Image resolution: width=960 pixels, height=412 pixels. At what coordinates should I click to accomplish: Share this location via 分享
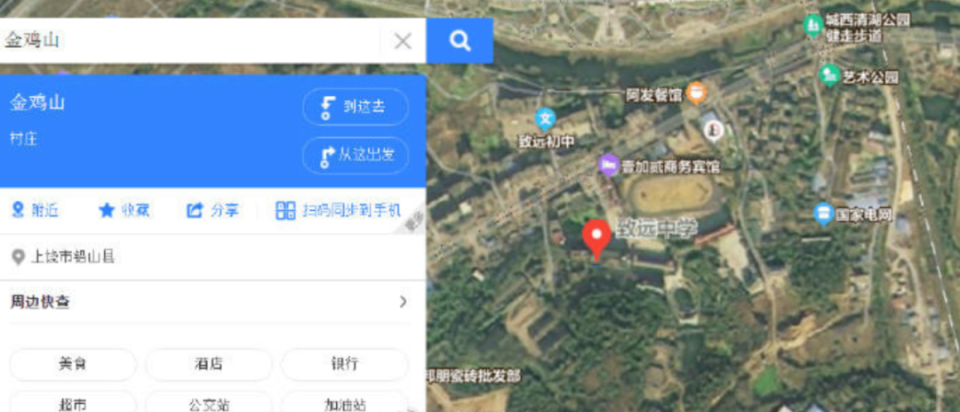coord(212,211)
